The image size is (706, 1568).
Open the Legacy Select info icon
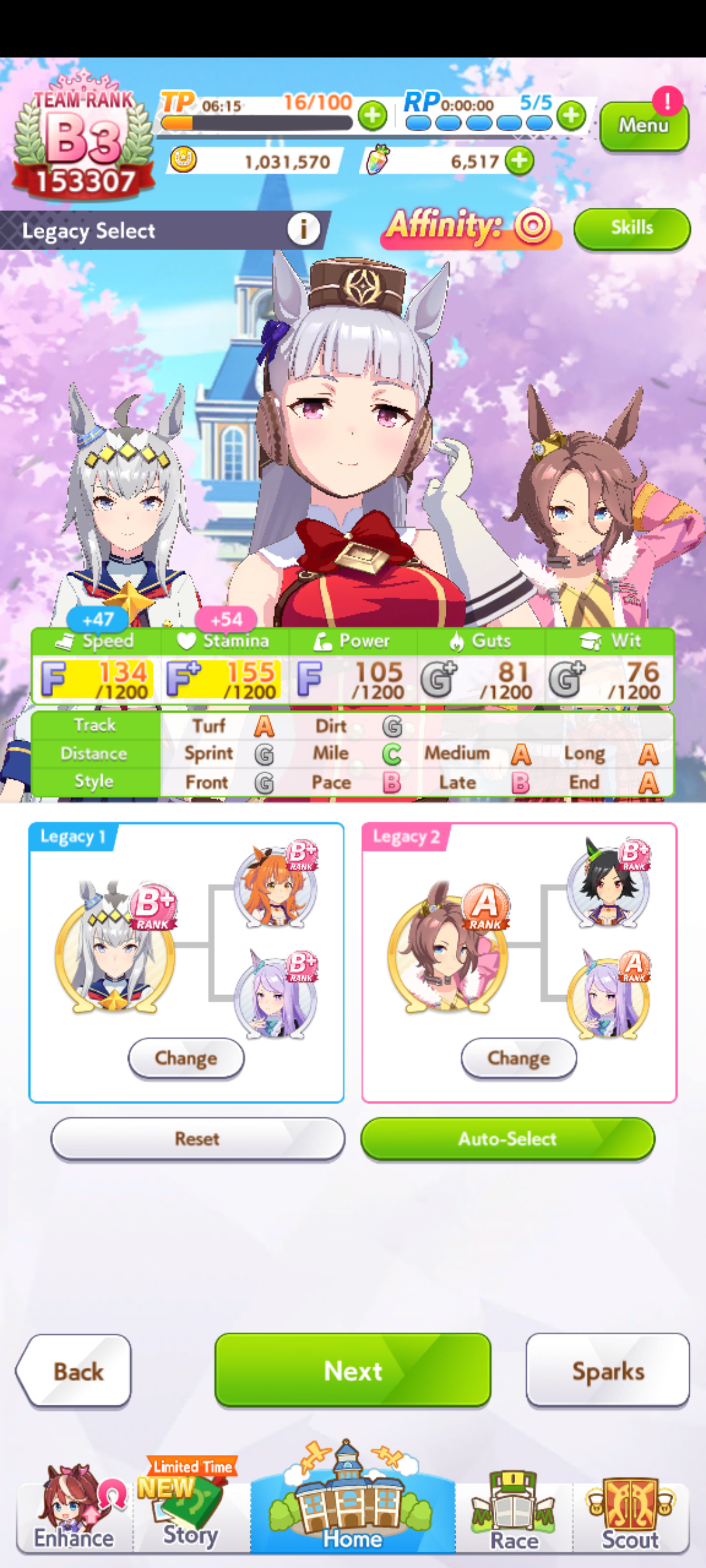303,229
